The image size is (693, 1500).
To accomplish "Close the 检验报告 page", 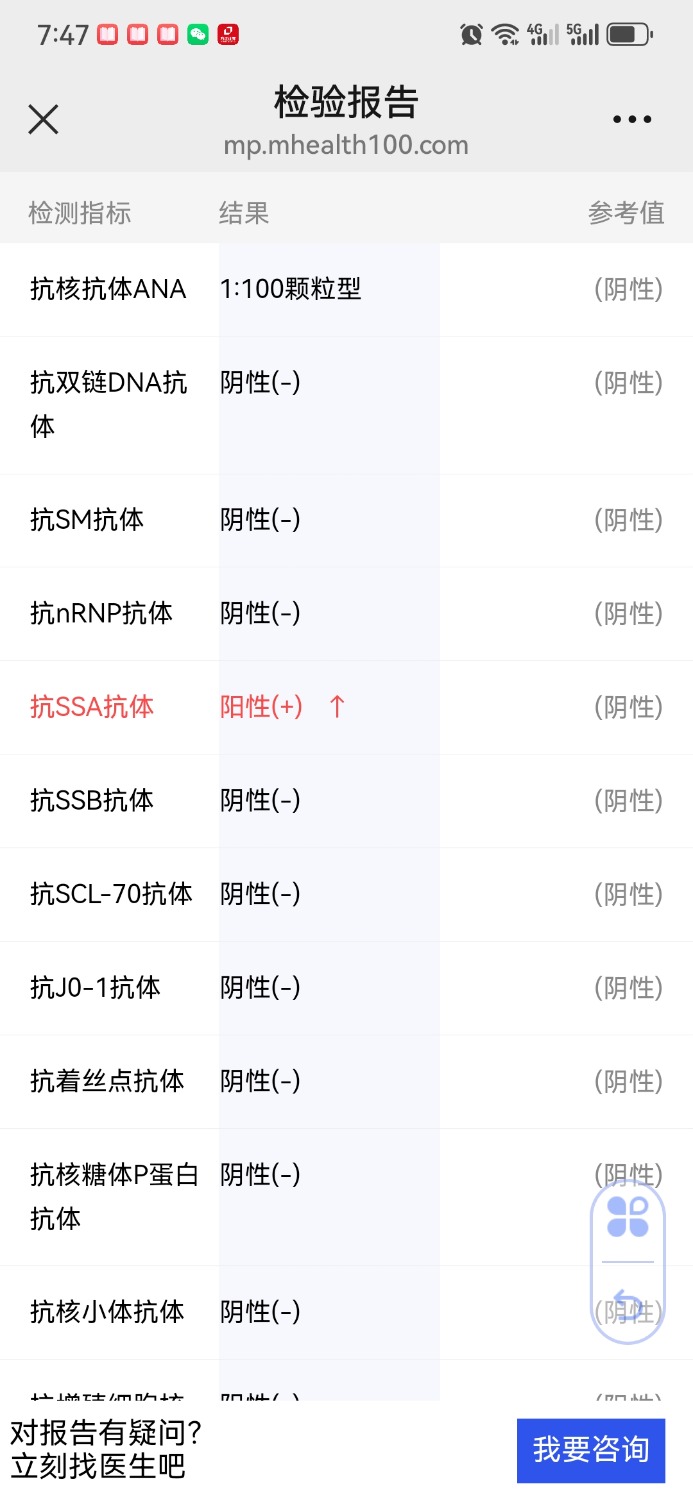I will 43,120.
